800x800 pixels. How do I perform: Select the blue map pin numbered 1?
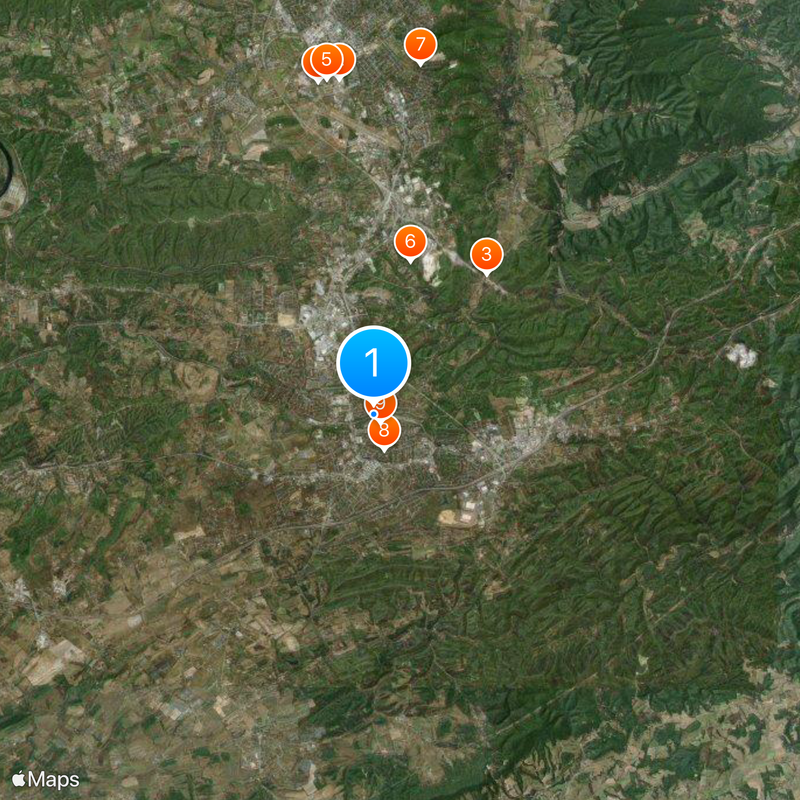click(374, 362)
